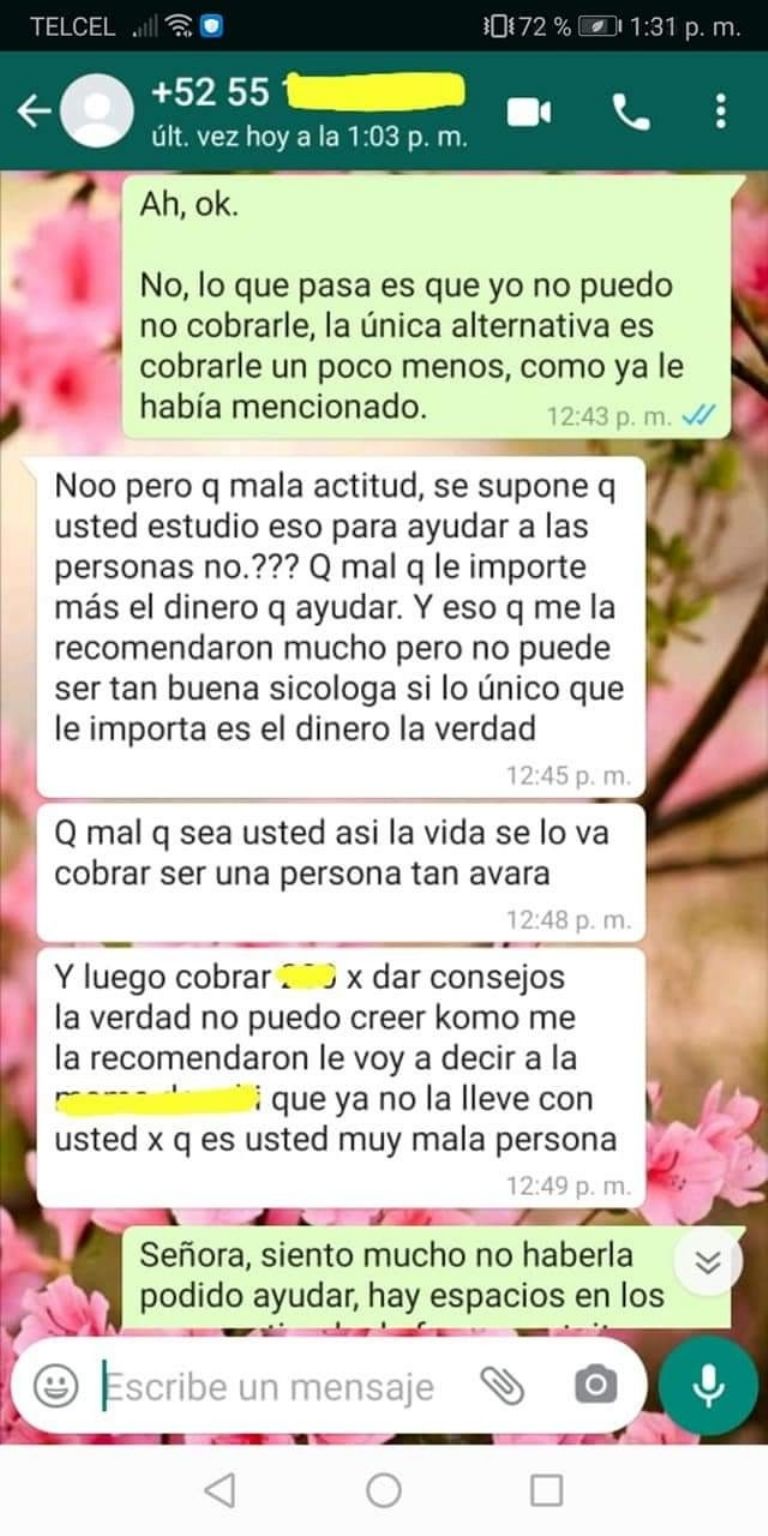Open the contact's profile picture
The height and width of the screenshot is (1536, 768).
click(x=98, y=112)
